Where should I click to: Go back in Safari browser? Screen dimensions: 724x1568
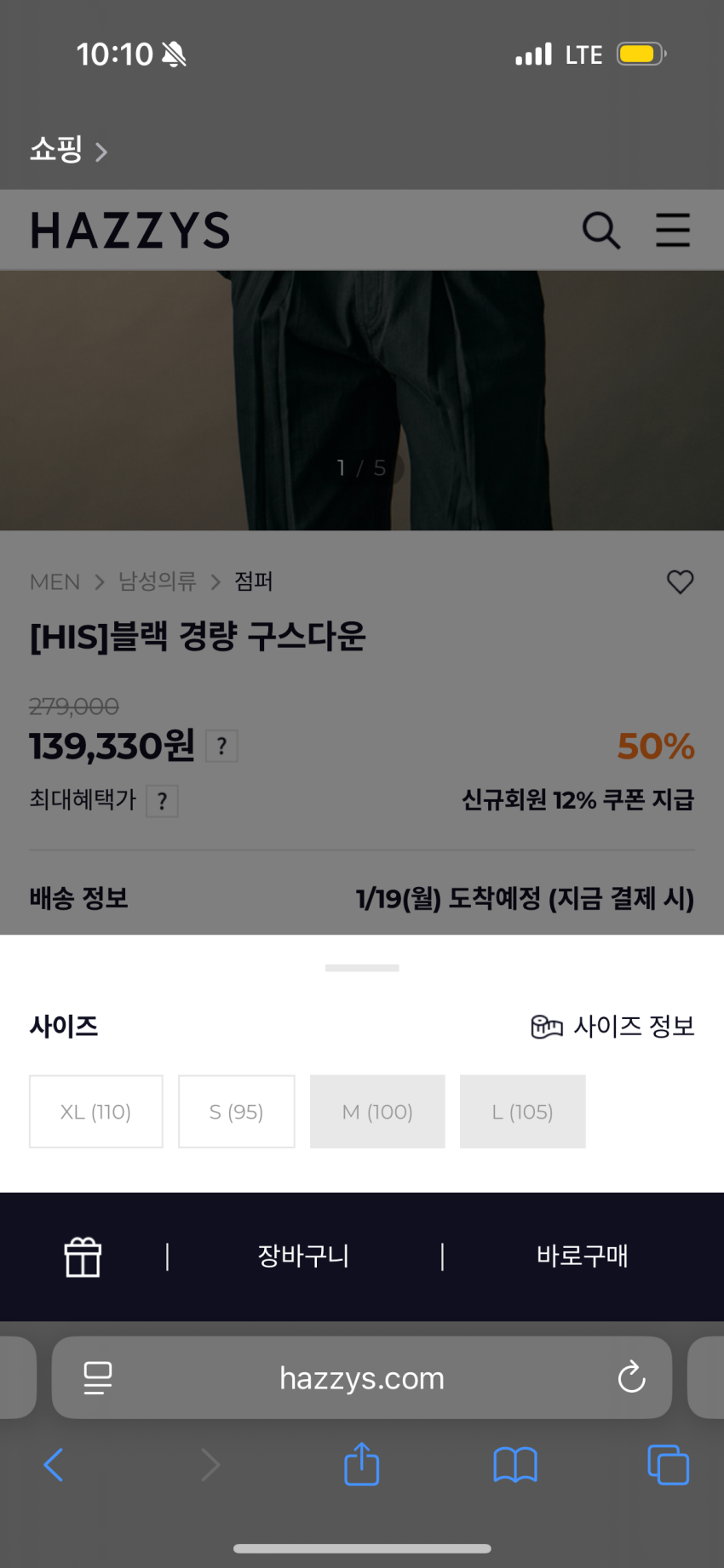[54, 1465]
